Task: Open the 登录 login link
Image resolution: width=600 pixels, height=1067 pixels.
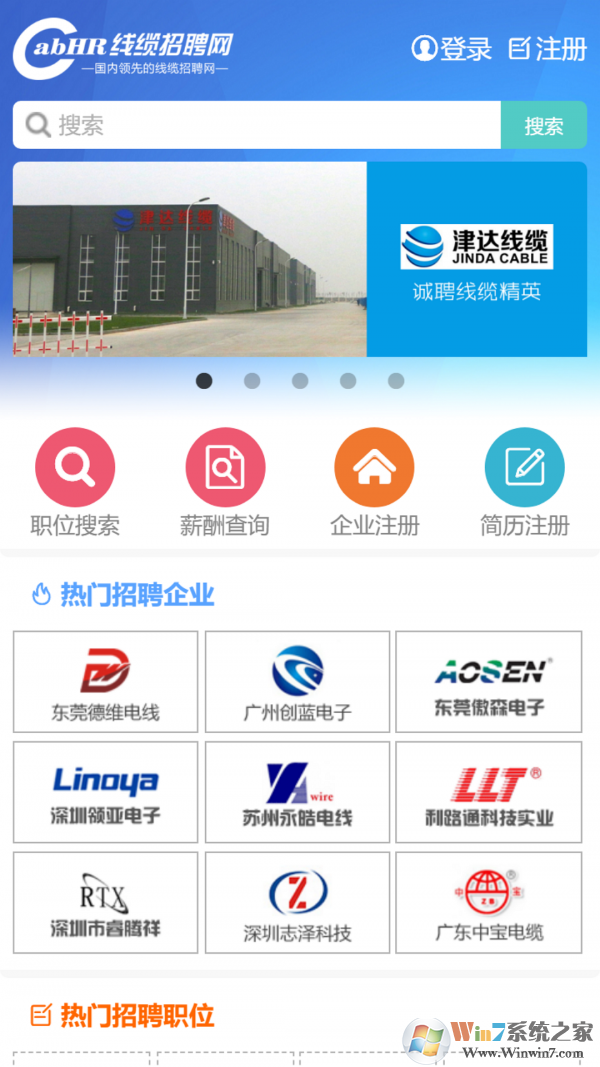Action: tap(452, 48)
